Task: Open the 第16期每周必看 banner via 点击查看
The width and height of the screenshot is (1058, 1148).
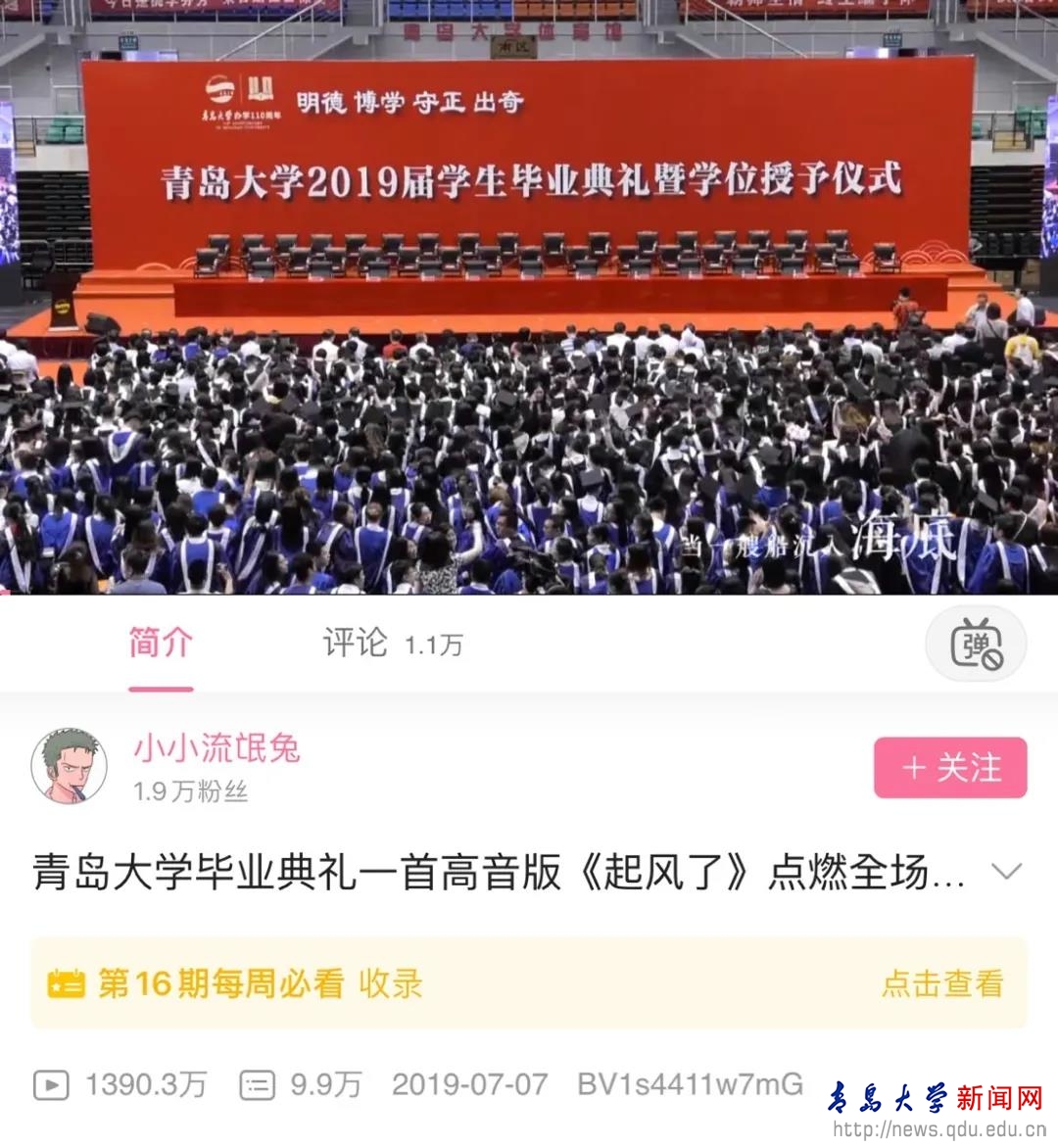Action: click(941, 983)
